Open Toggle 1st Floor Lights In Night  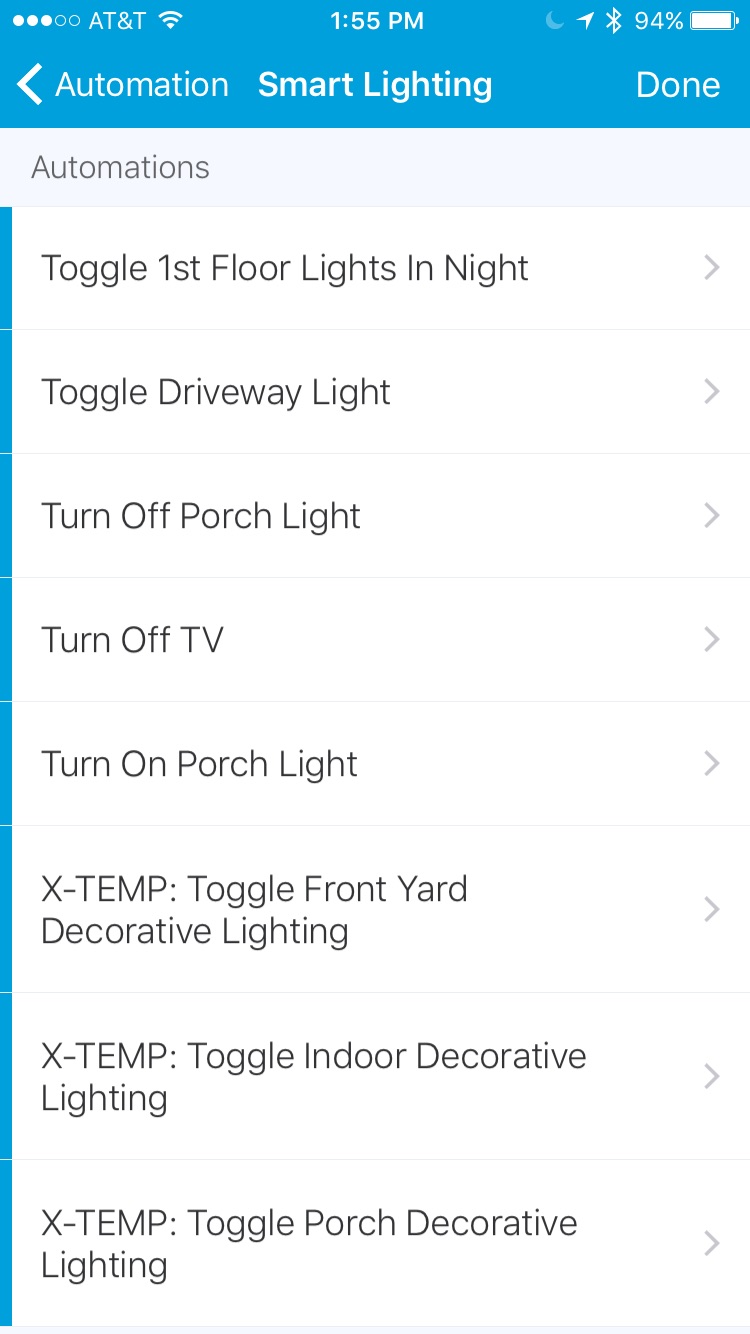(x=375, y=267)
